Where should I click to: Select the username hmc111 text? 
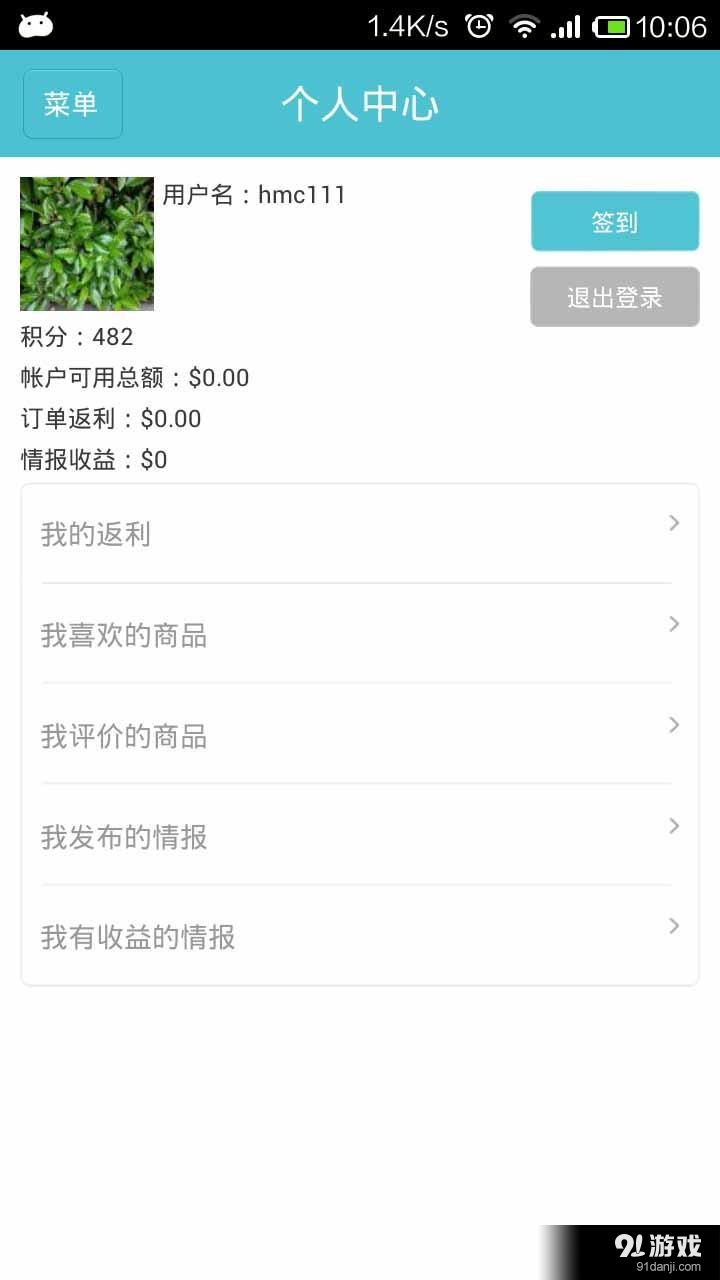tap(253, 195)
